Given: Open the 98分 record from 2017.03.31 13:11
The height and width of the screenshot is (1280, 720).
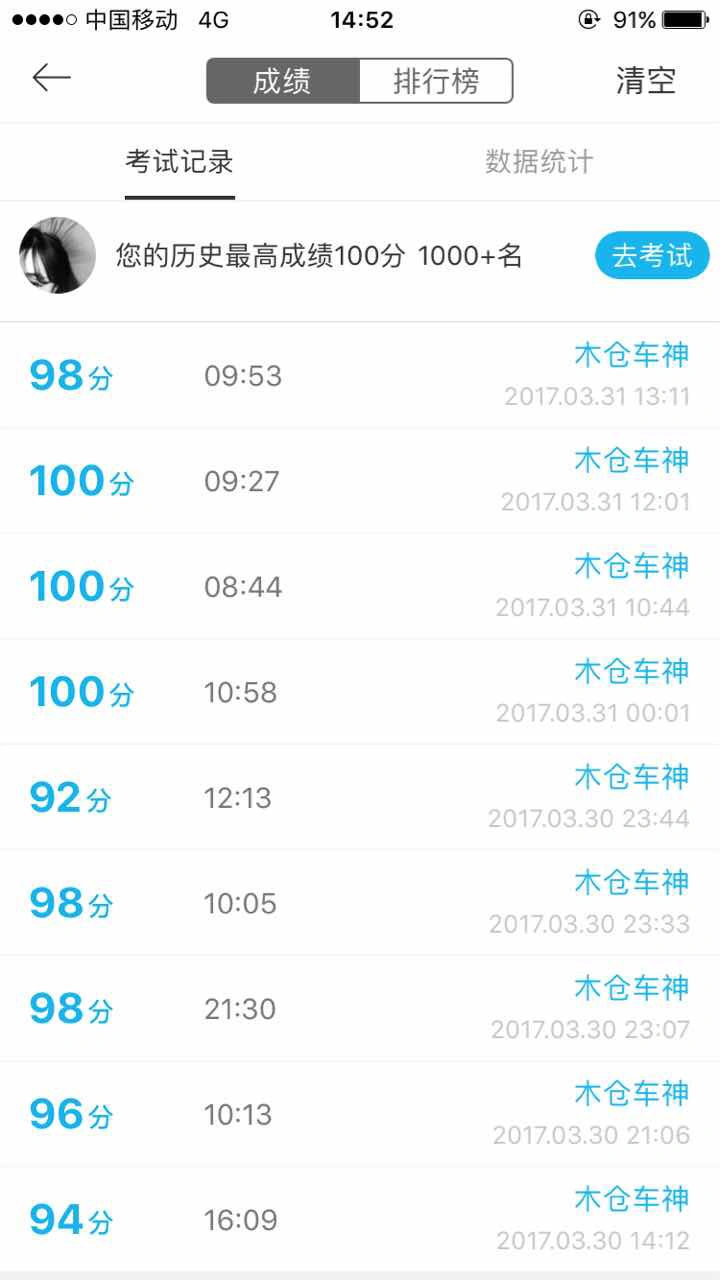Looking at the screenshot, I should (x=360, y=376).
